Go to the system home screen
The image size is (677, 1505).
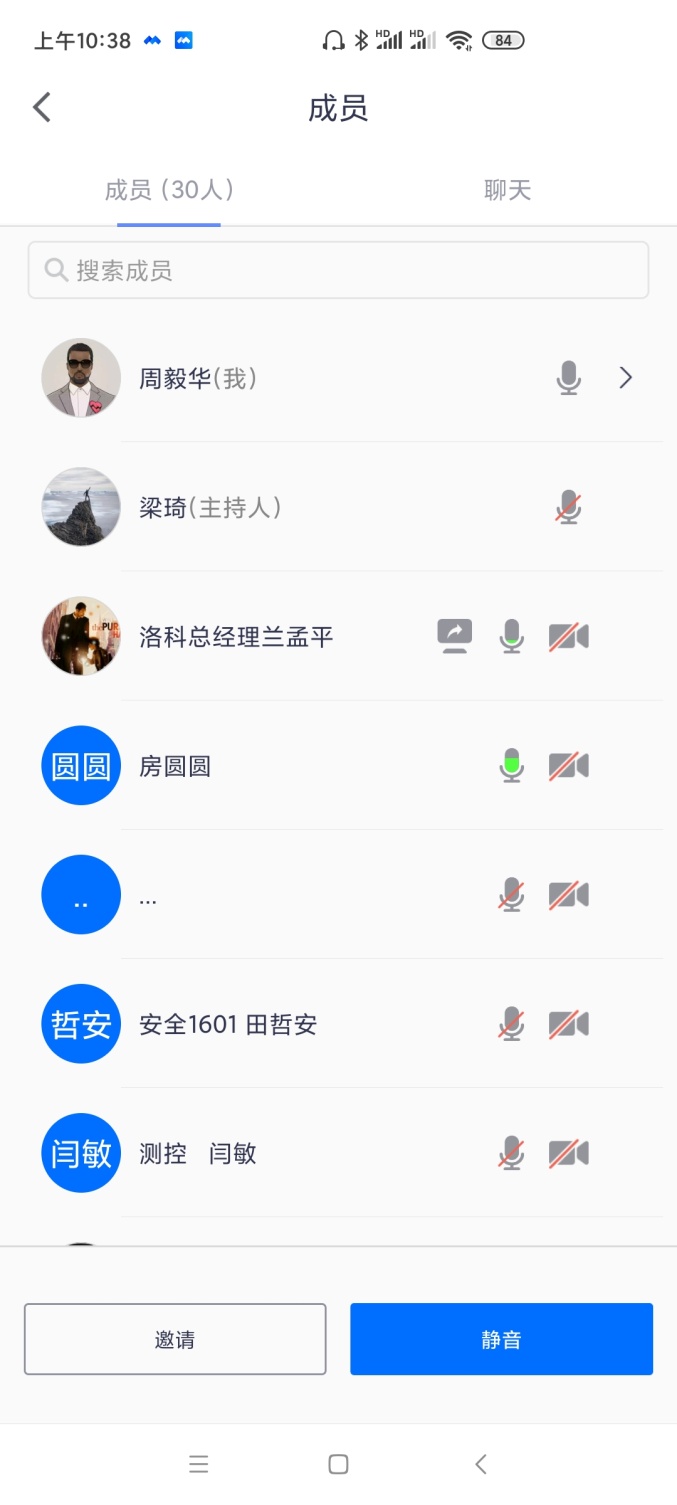click(x=338, y=1464)
